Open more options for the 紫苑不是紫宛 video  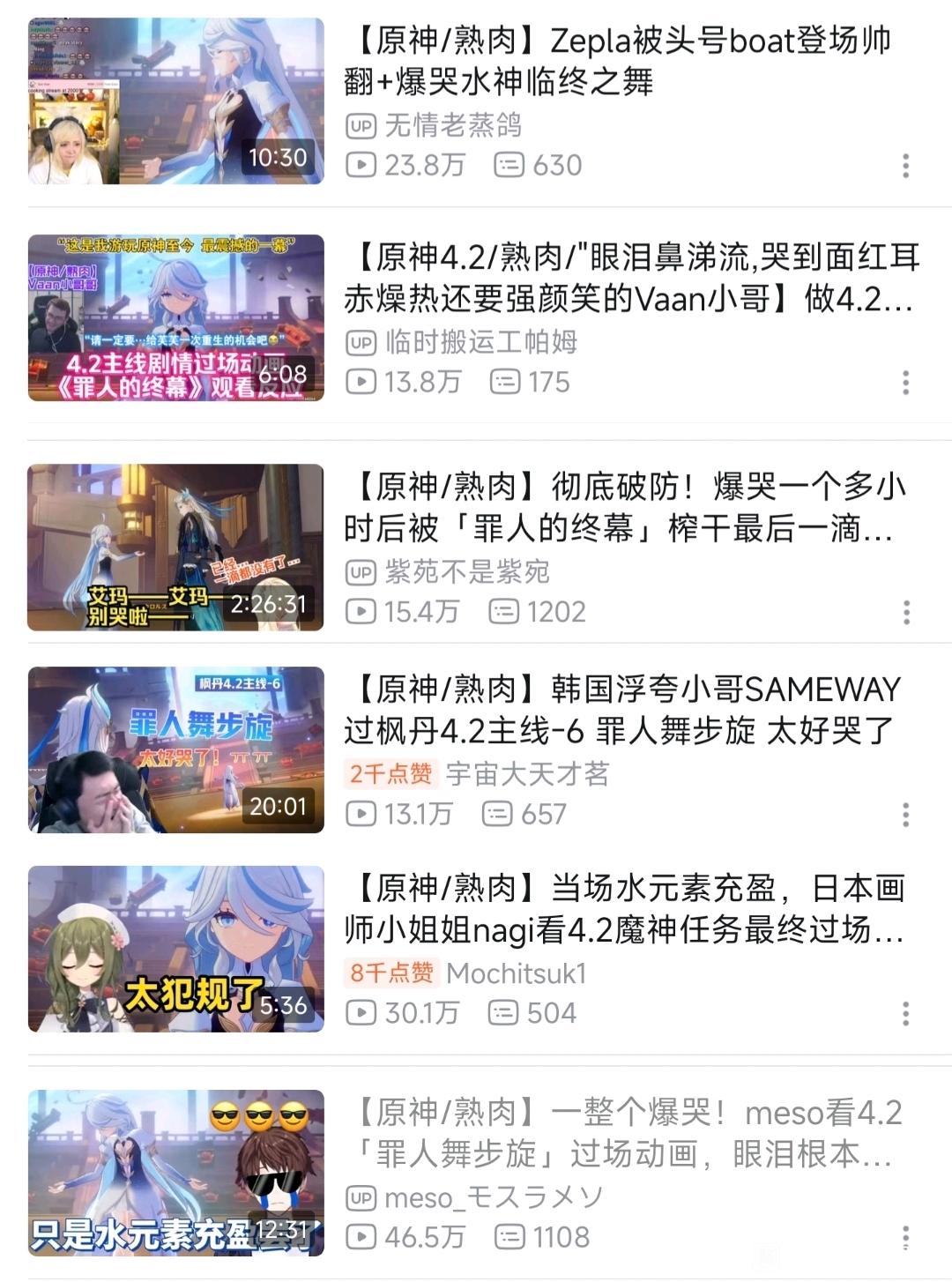tap(905, 613)
